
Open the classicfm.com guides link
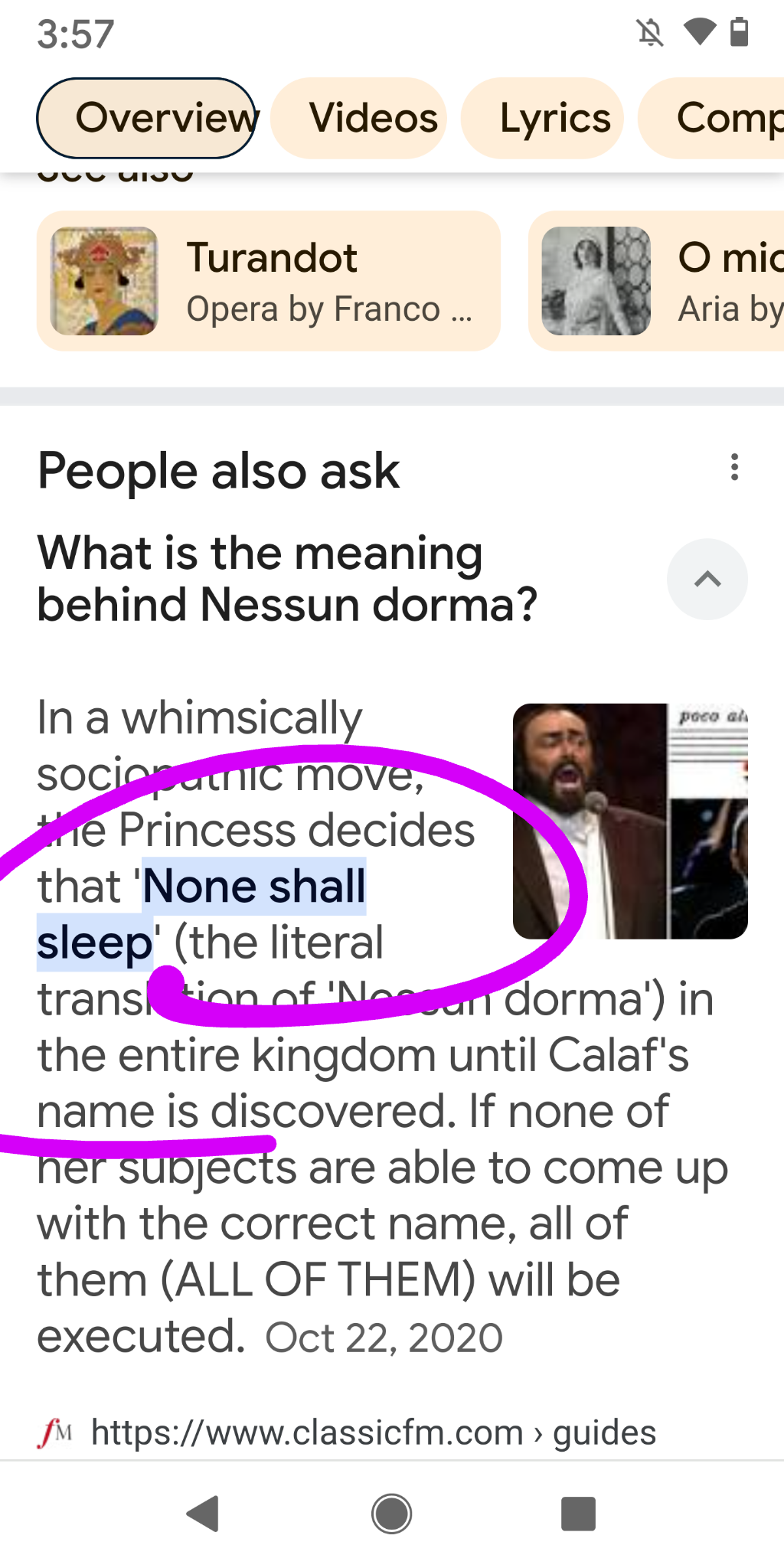click(x=373, y=1432)
